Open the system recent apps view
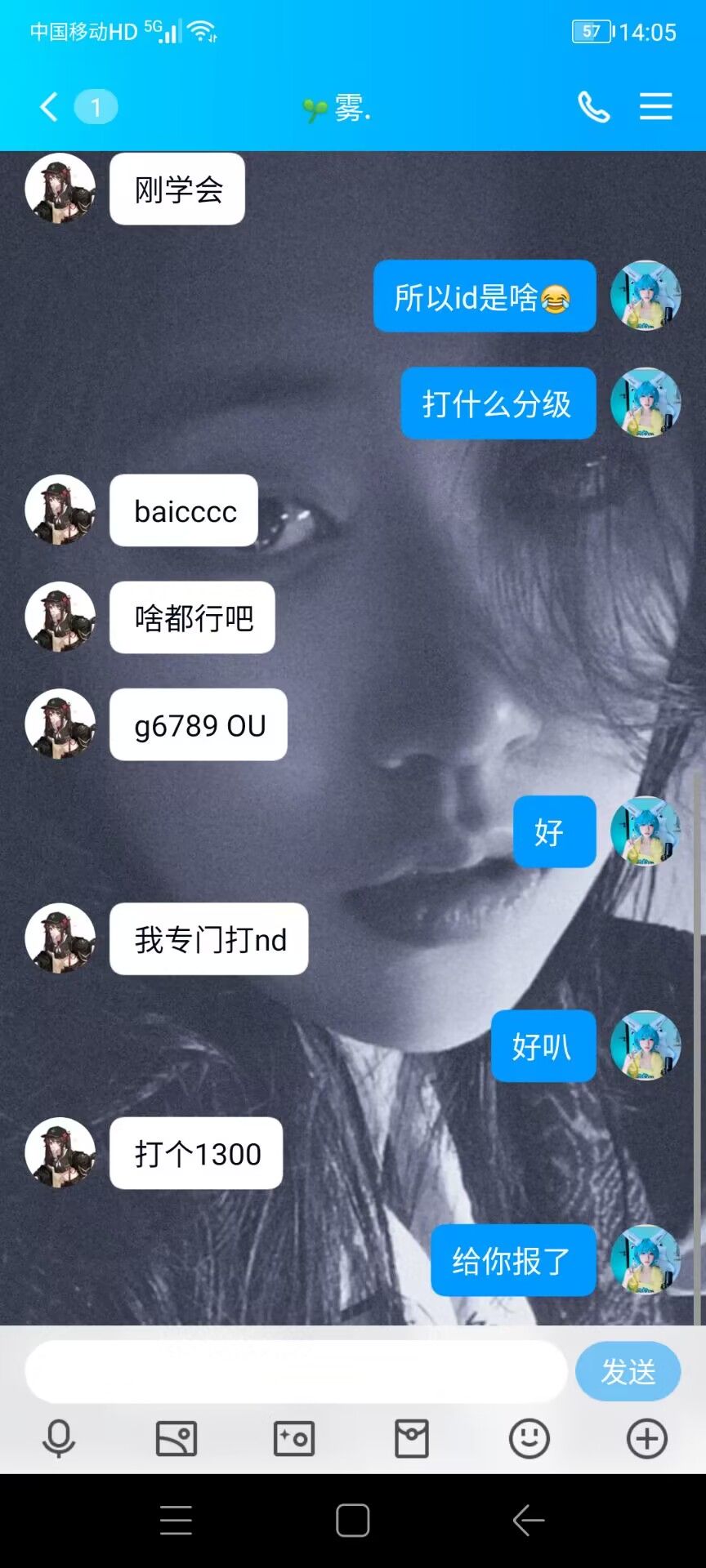The width and height of the screenshot is (706, 1568). [176, 1521]
